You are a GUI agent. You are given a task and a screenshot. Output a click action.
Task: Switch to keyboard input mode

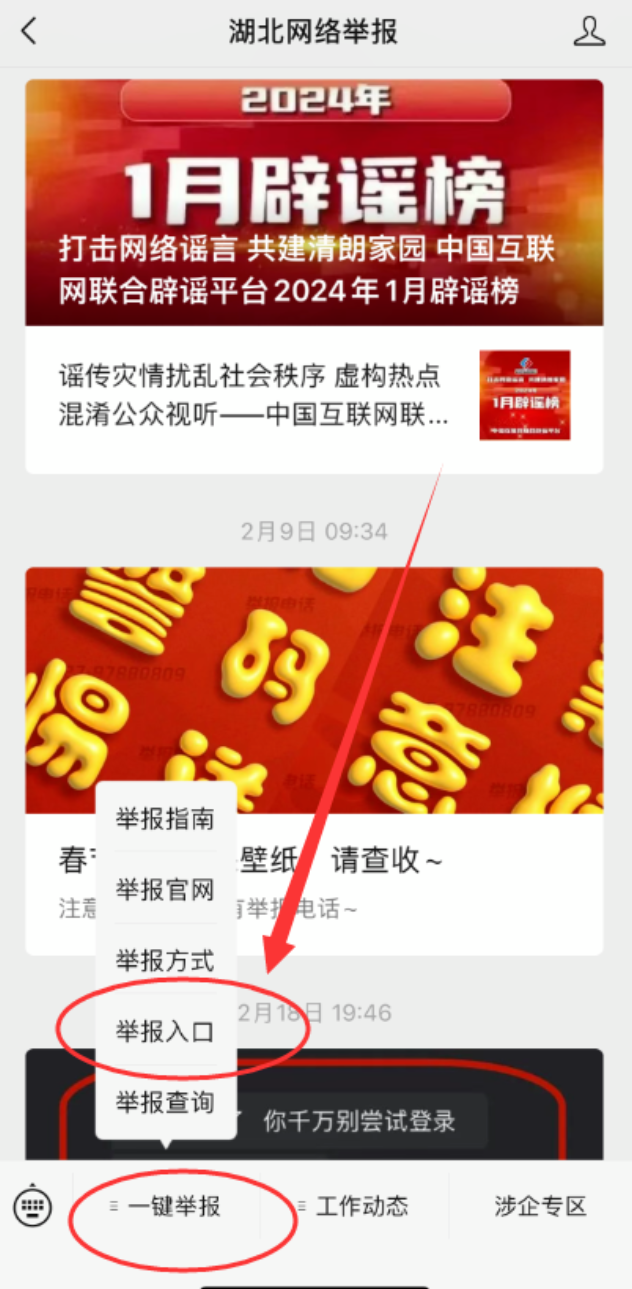tap(32, 1206)
